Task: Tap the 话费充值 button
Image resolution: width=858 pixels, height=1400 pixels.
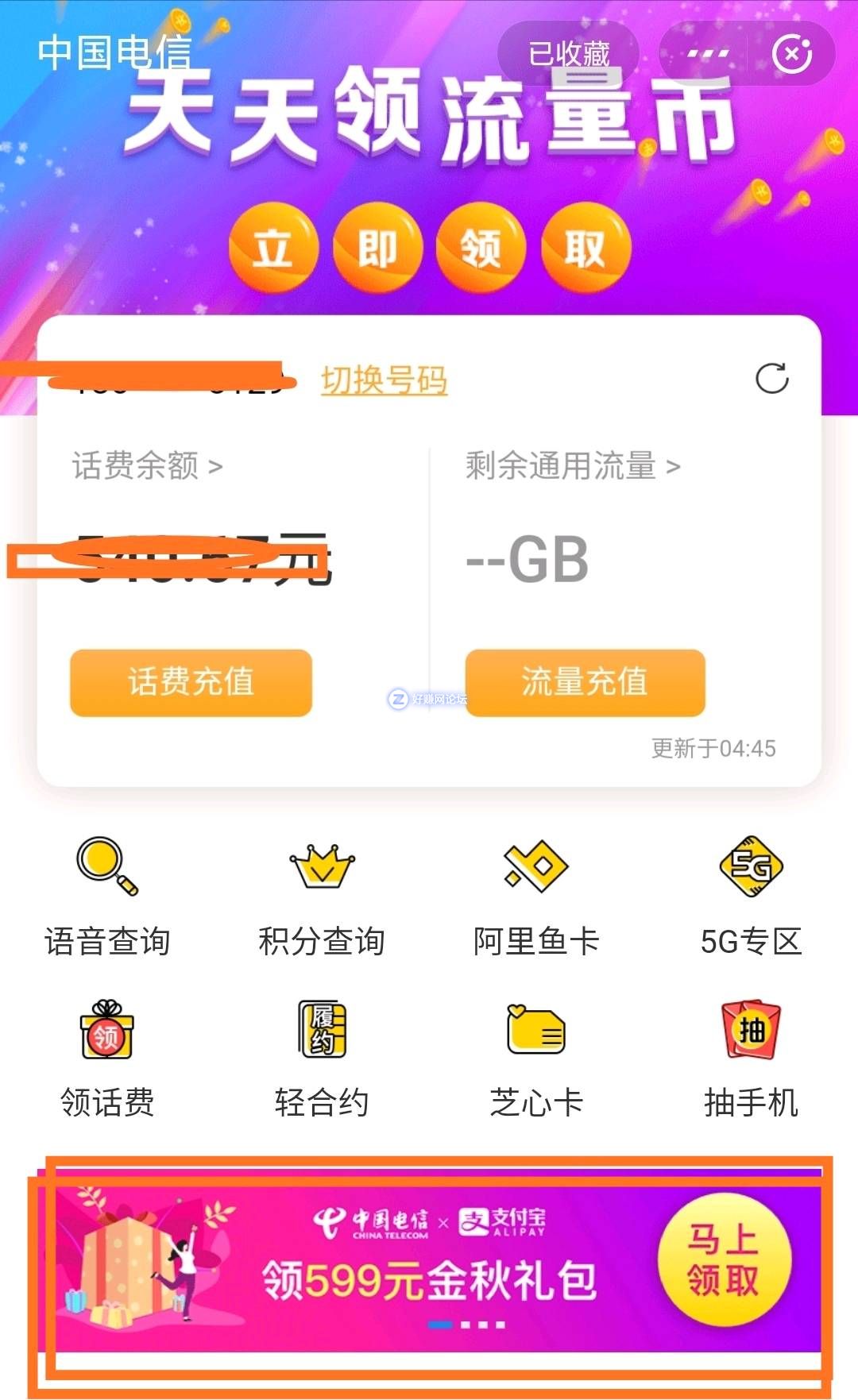Action: tap(191, 682)
